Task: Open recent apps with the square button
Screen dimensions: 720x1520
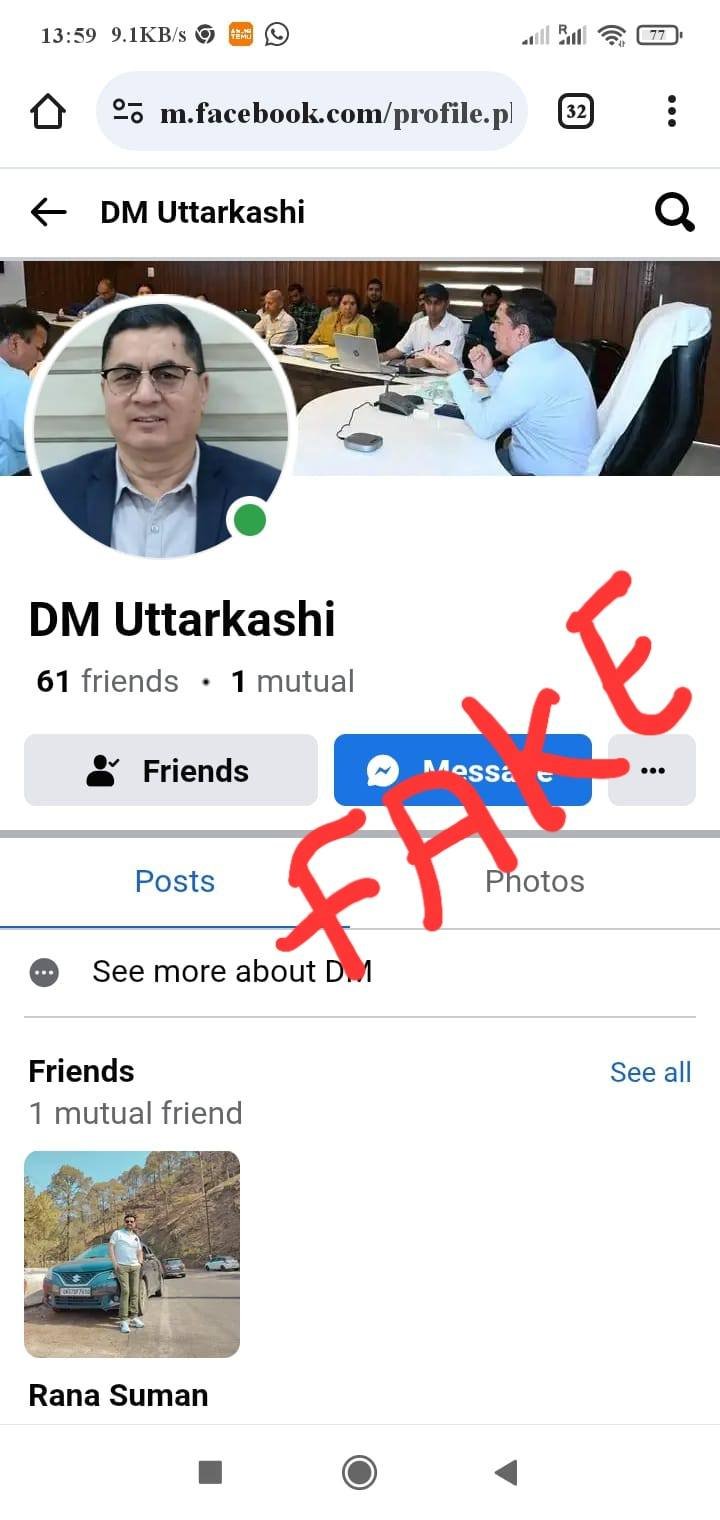Action: [x=210, y=1472]
